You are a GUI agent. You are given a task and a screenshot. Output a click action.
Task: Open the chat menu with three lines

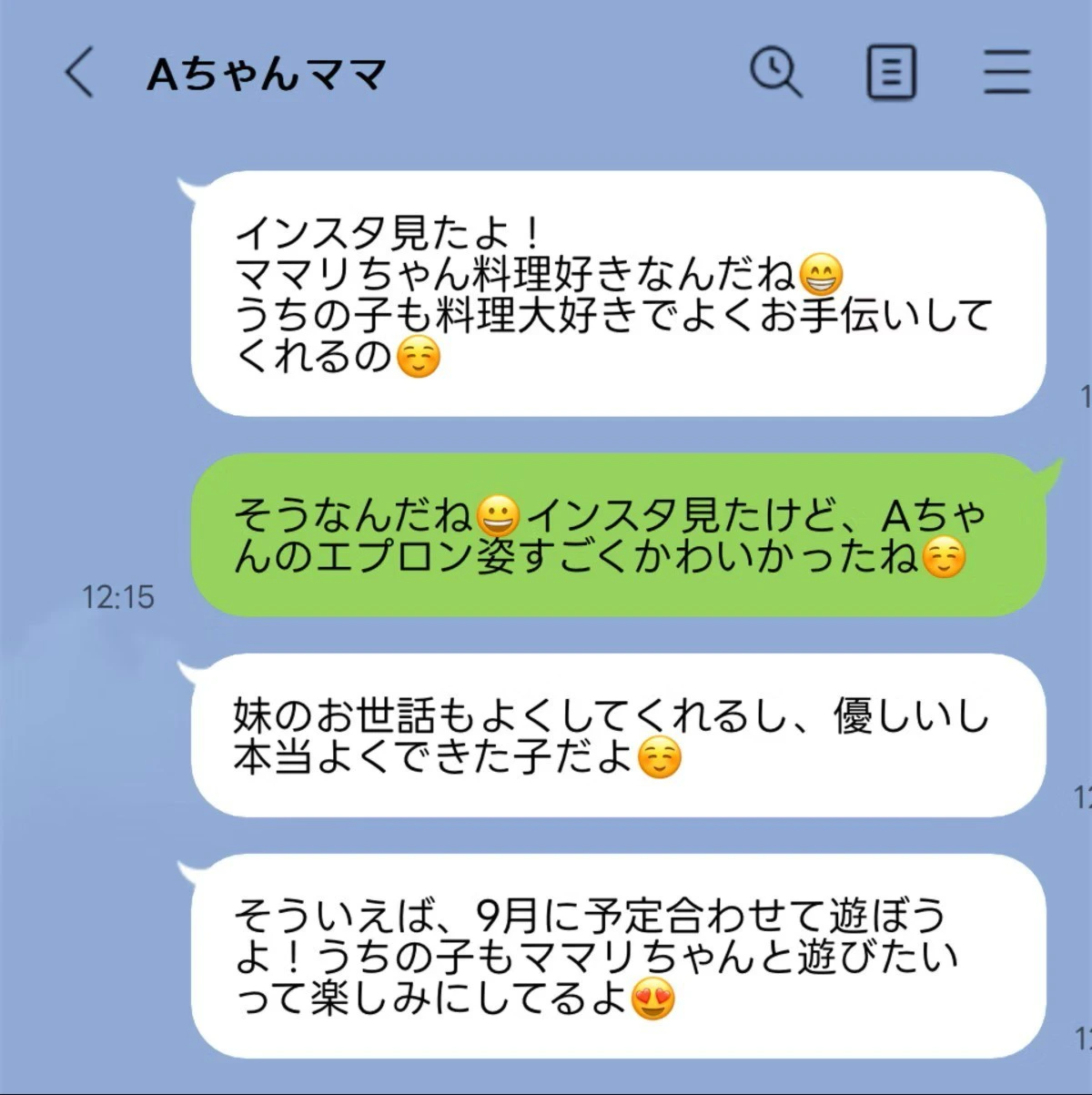click(x=1006, y=73)
